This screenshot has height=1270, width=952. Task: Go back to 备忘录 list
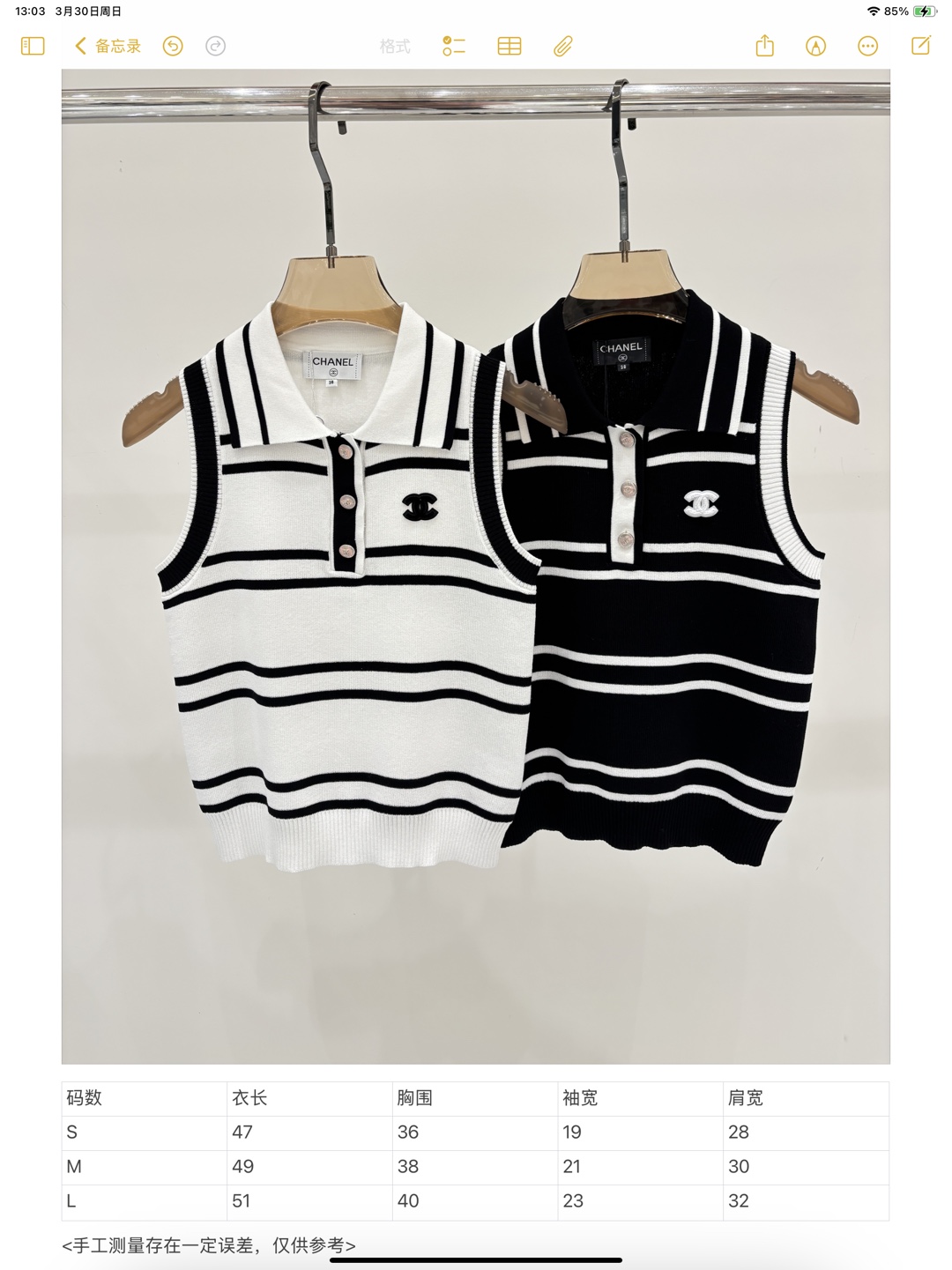[x=108, y=46]
